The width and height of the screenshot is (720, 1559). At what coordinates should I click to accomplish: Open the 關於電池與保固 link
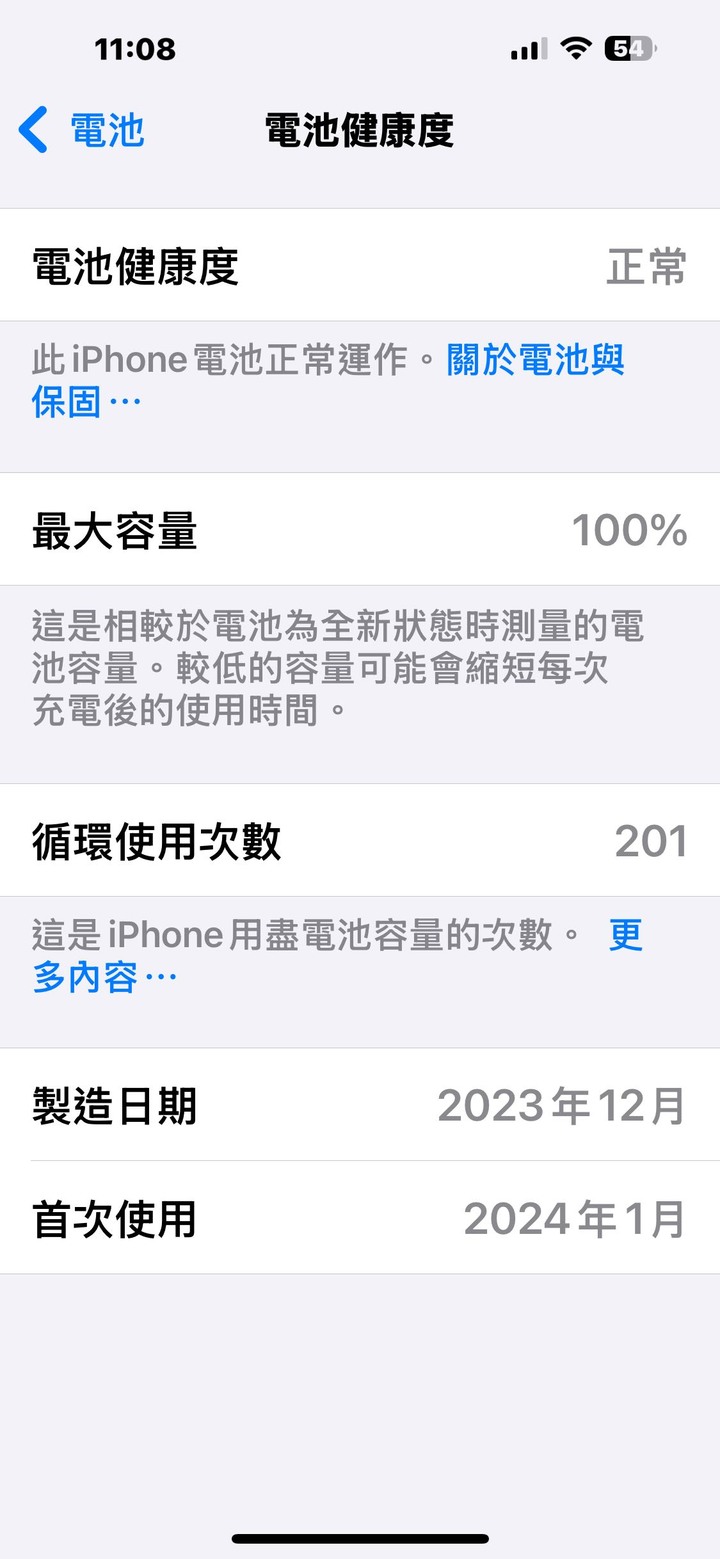535,360
